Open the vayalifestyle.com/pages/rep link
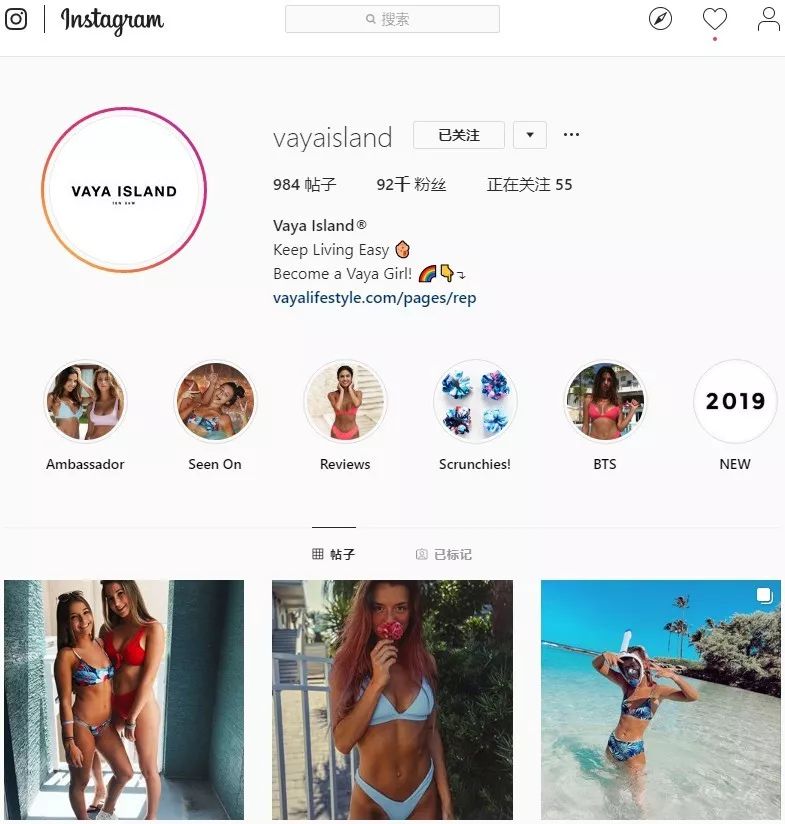This screenshot has height=824, width=785. [374, 298]
